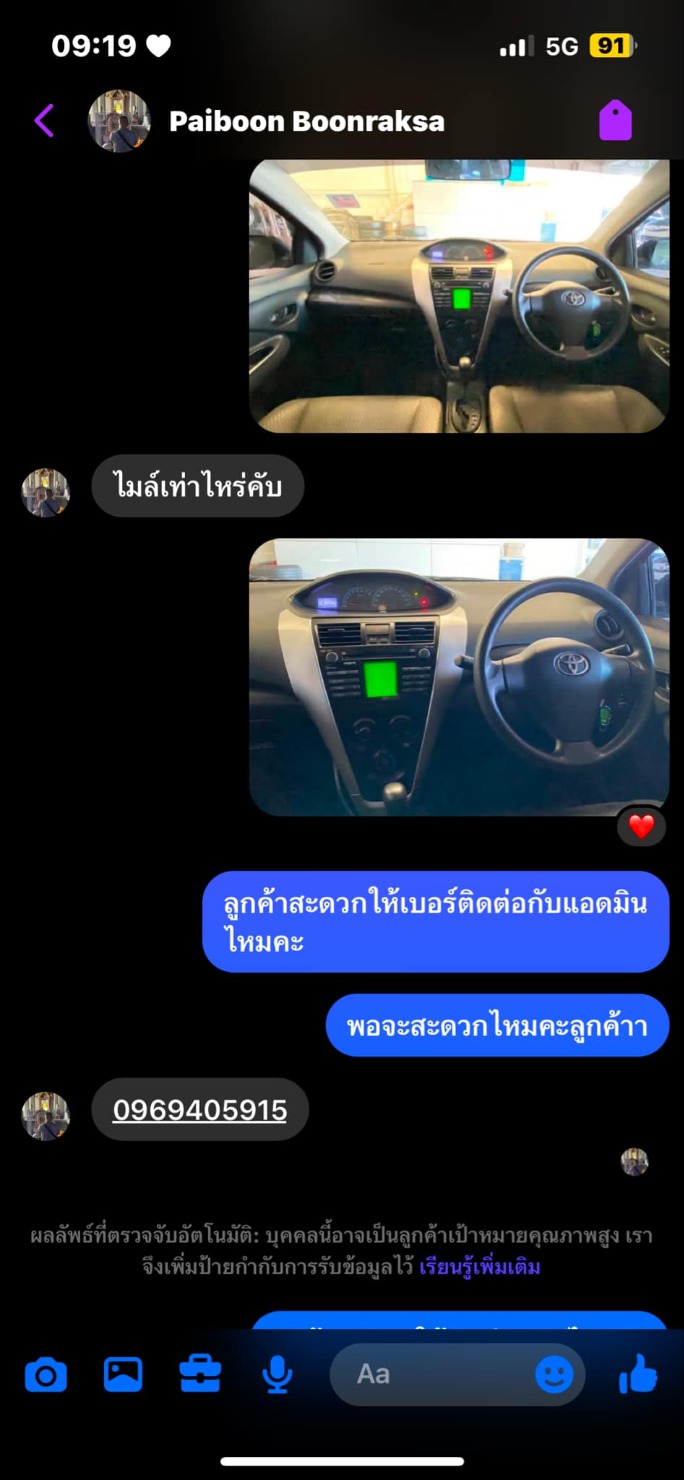This screenshot has width=684, height=1480.
Task: Tap the heart reaction on the photo
Action: point(641,827)
